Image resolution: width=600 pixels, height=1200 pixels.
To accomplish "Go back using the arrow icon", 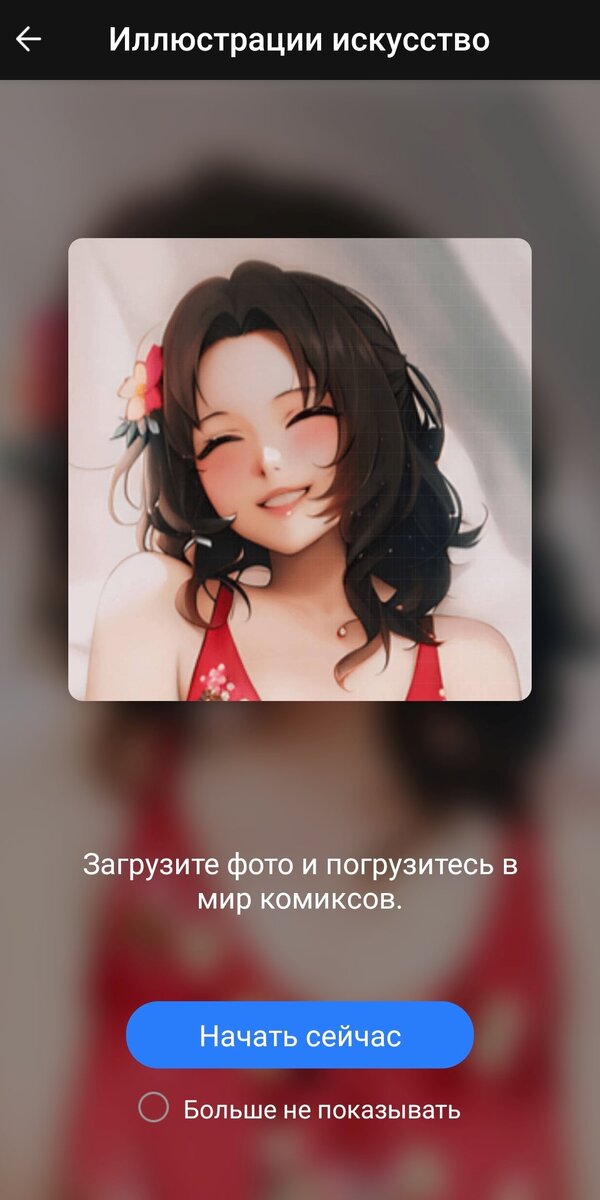I will click(29, 39).
